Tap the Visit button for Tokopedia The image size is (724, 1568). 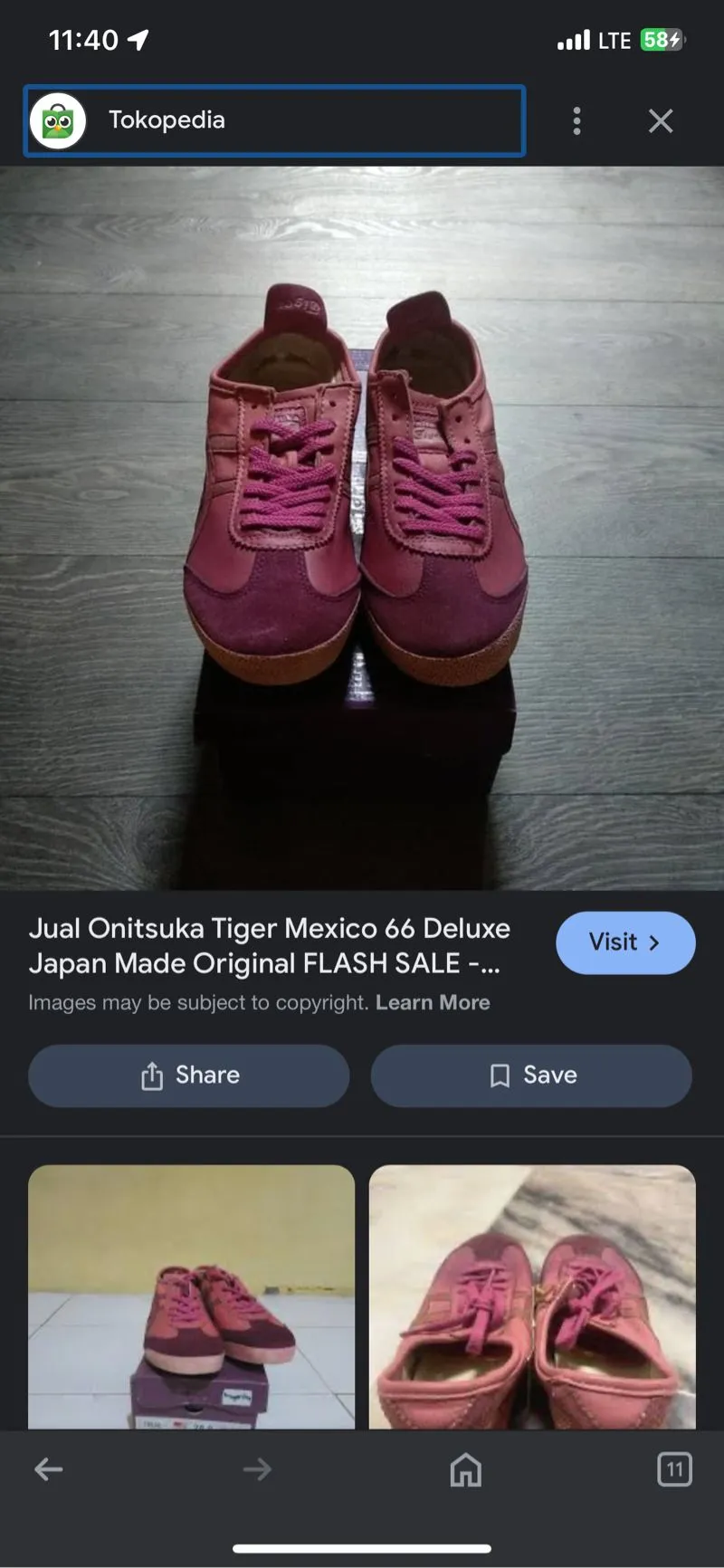[x=625, y=942]
